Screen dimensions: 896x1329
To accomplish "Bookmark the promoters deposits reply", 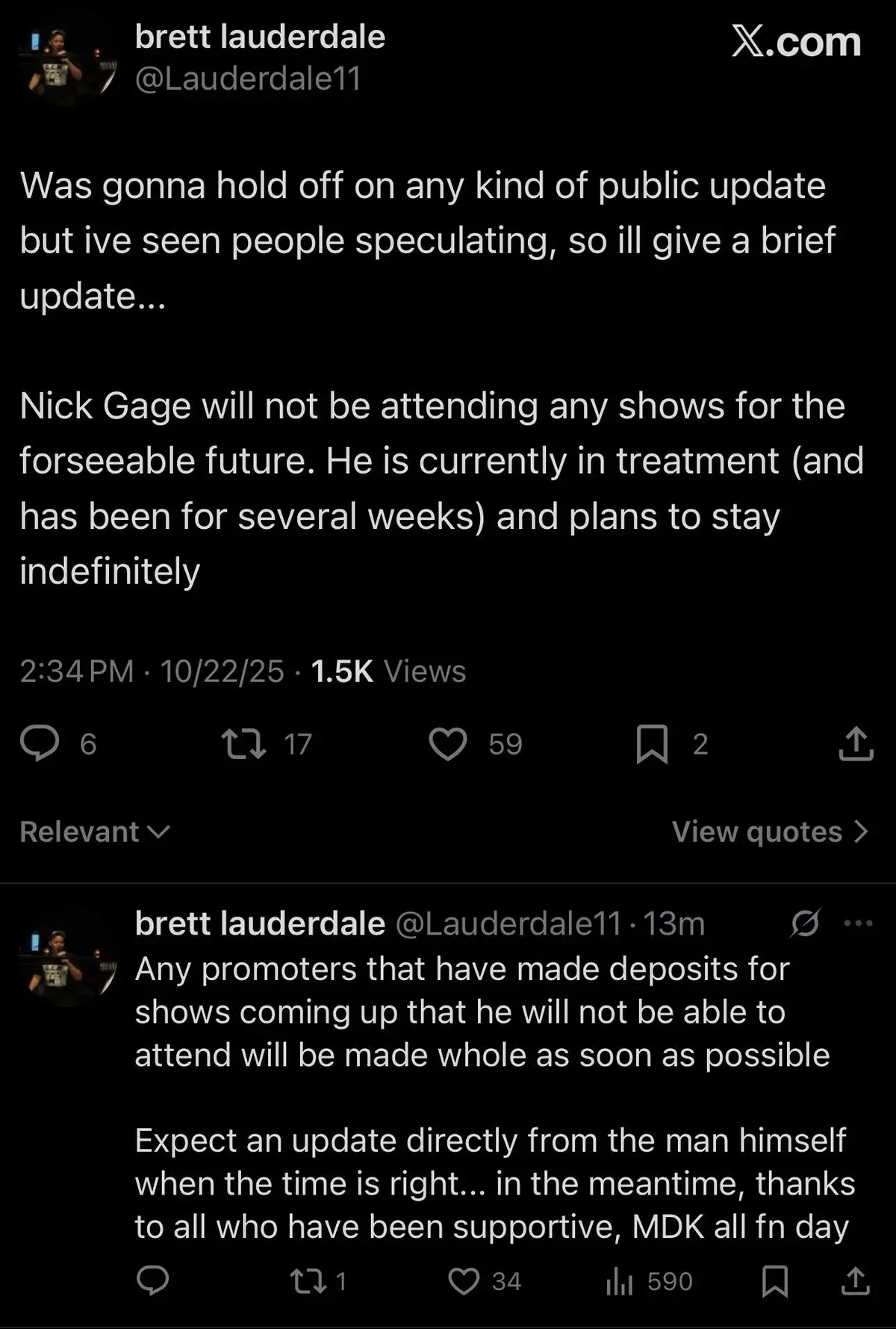I will tap(775, 1281).
